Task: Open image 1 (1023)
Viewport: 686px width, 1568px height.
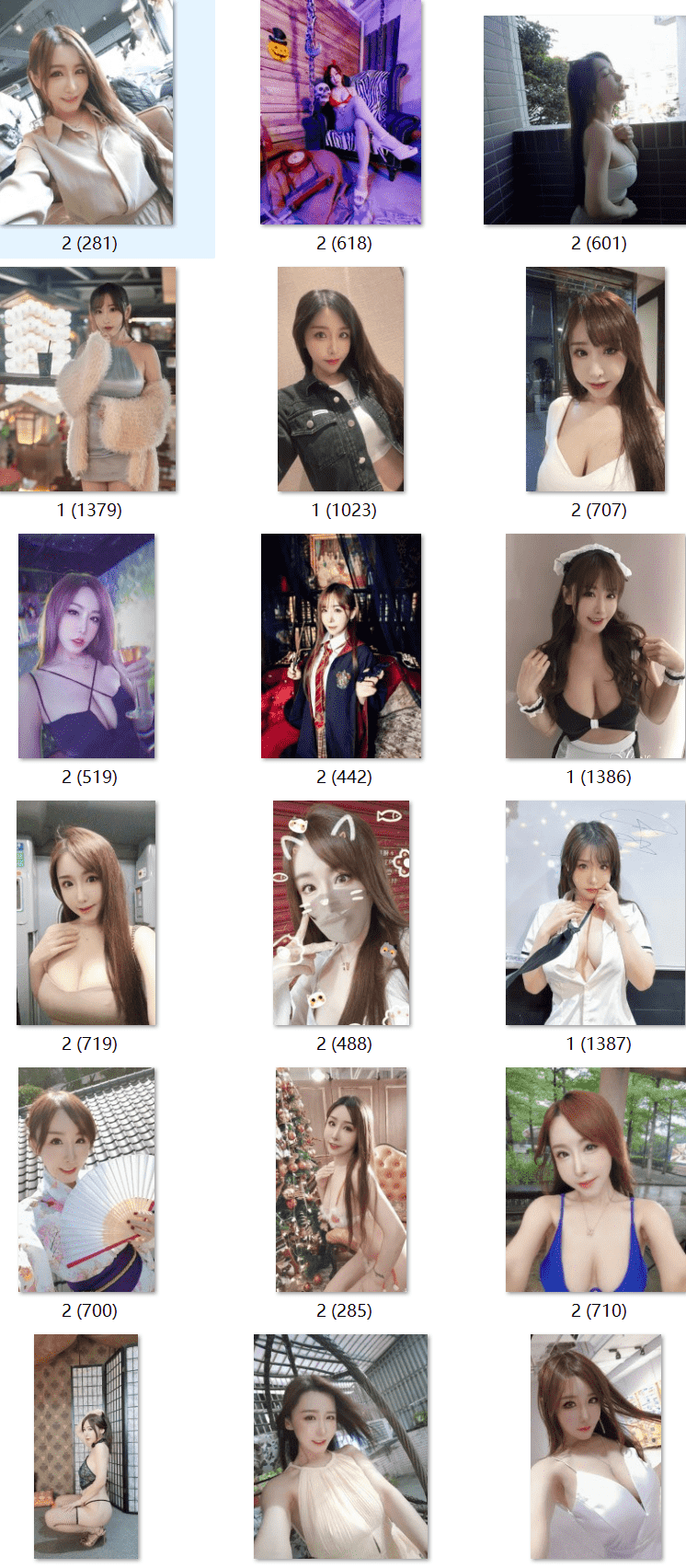Action: click(x=341, y=379)
